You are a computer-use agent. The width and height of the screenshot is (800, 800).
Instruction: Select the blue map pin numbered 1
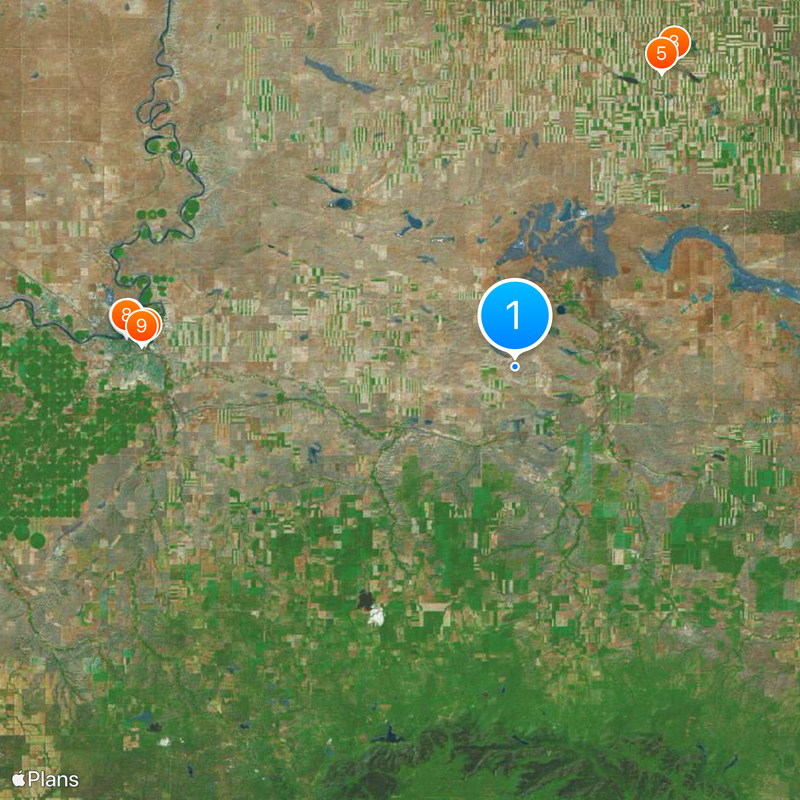pyautogui.click(x=515, y=315)
